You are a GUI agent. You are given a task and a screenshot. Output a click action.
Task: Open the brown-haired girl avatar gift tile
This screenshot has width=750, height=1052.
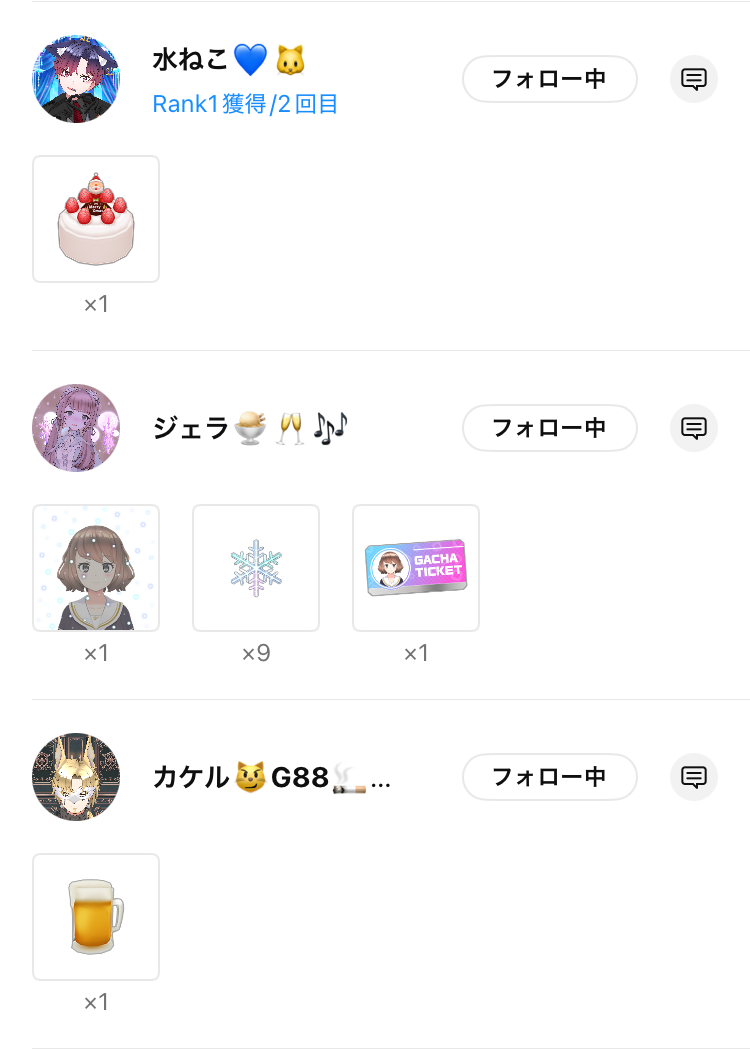coord(96,568)
